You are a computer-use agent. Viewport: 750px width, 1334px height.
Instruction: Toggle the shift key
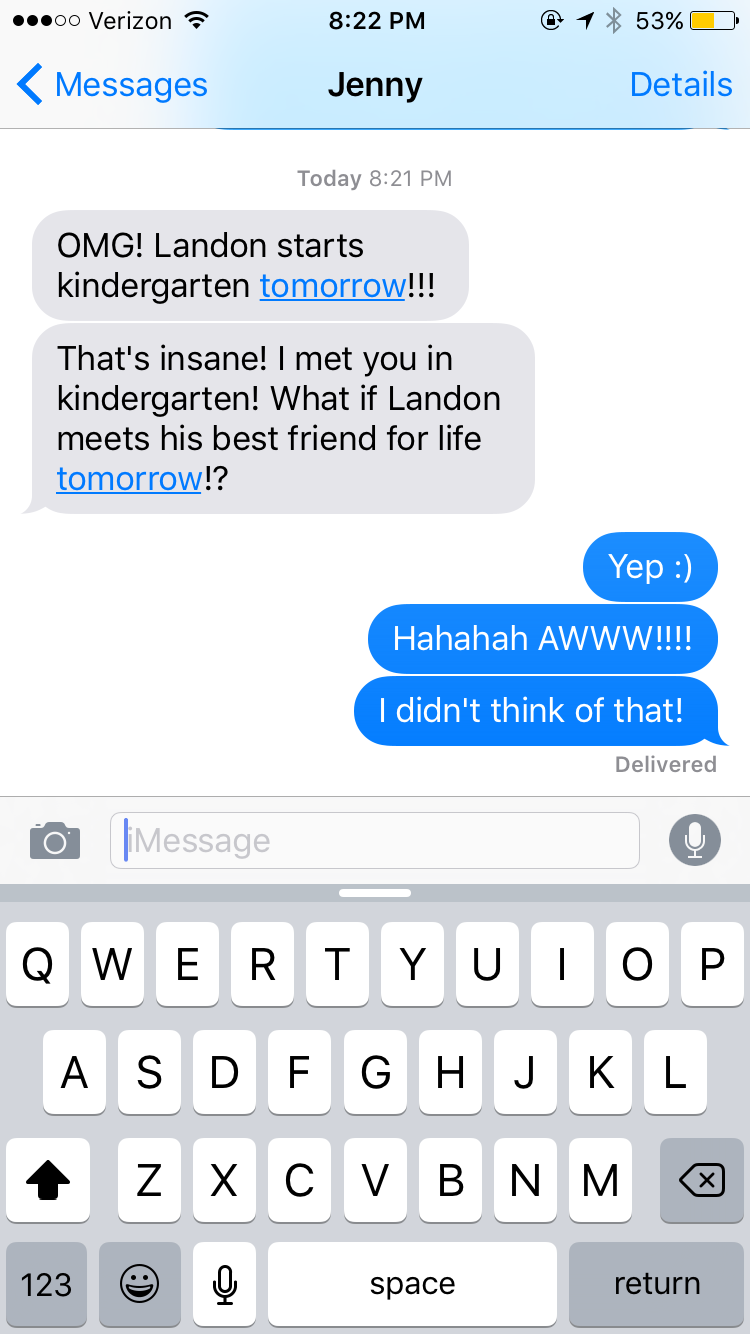(47, 1181)
